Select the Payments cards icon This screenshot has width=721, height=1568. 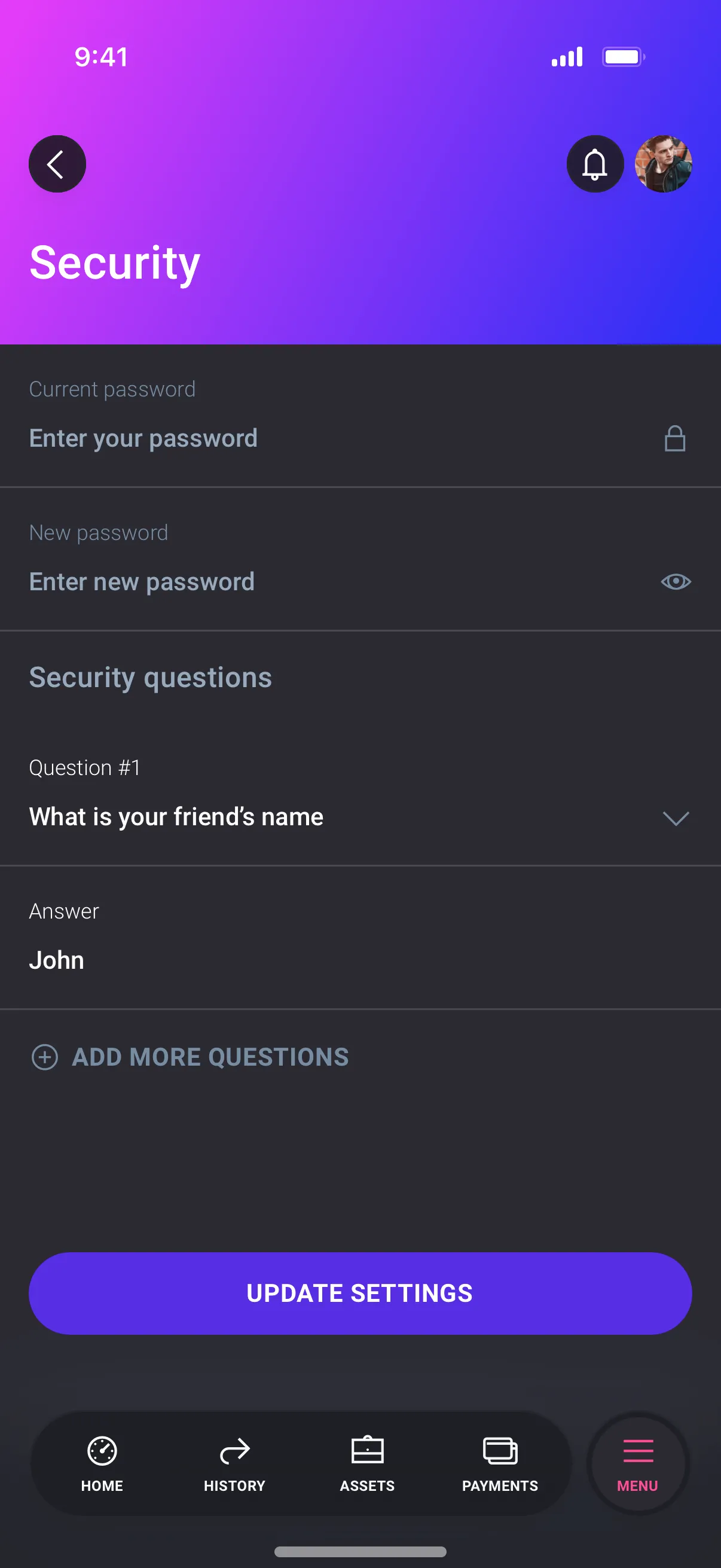pos(500,1451)
